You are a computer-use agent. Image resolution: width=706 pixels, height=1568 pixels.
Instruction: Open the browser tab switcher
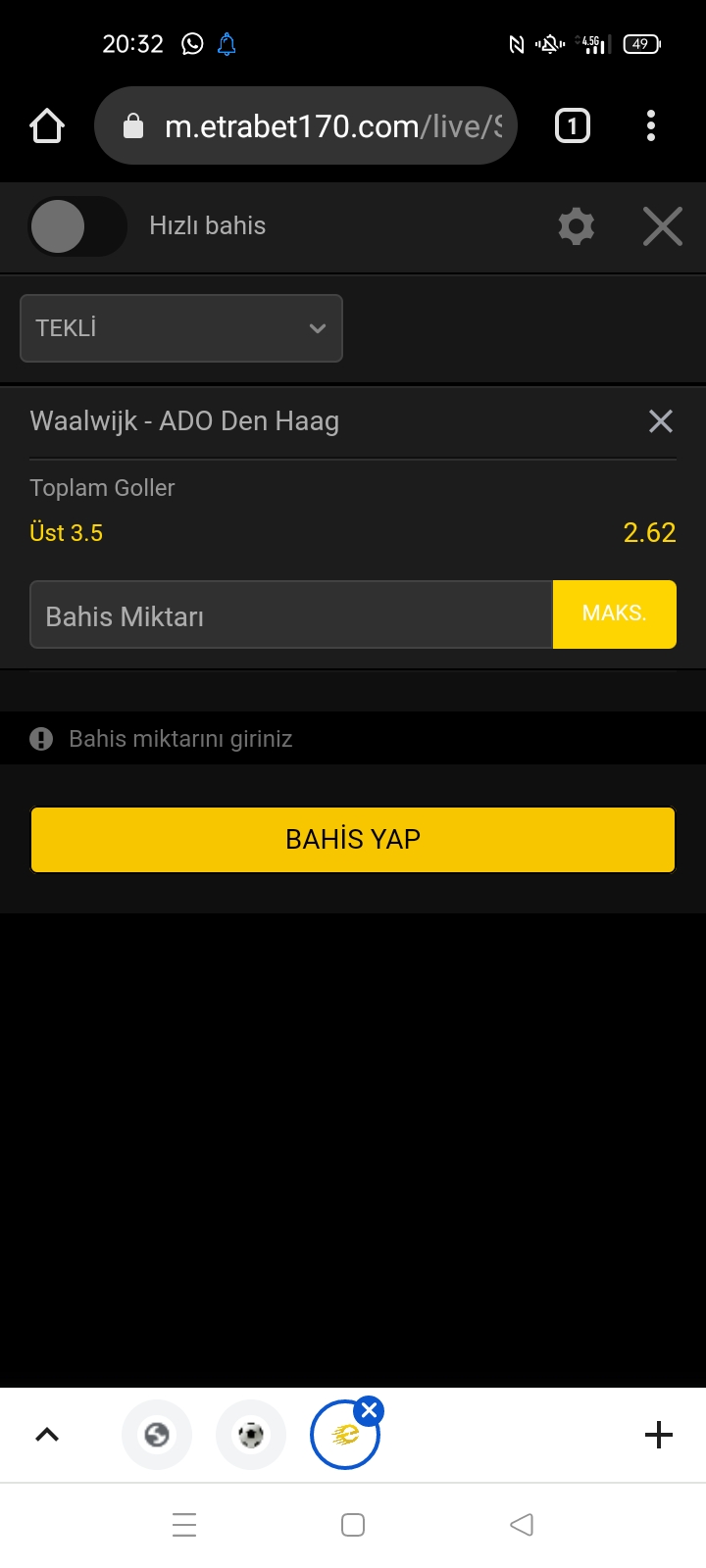pos(573,125)
